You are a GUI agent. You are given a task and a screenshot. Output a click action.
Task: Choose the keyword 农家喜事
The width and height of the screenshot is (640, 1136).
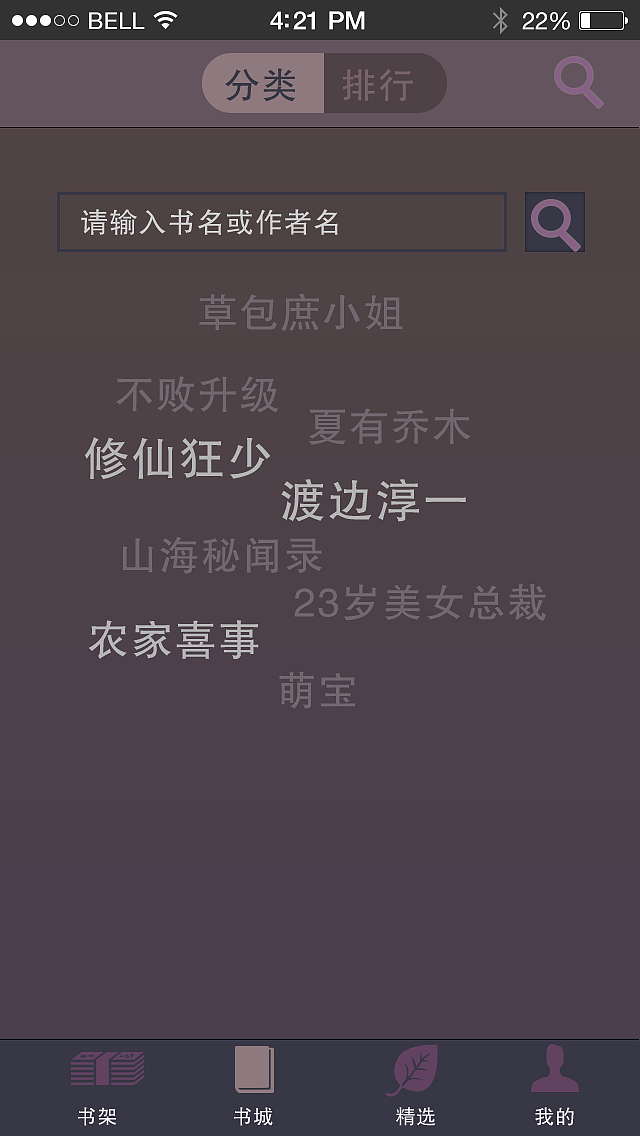pyautogui.click(x=174, y=640)
